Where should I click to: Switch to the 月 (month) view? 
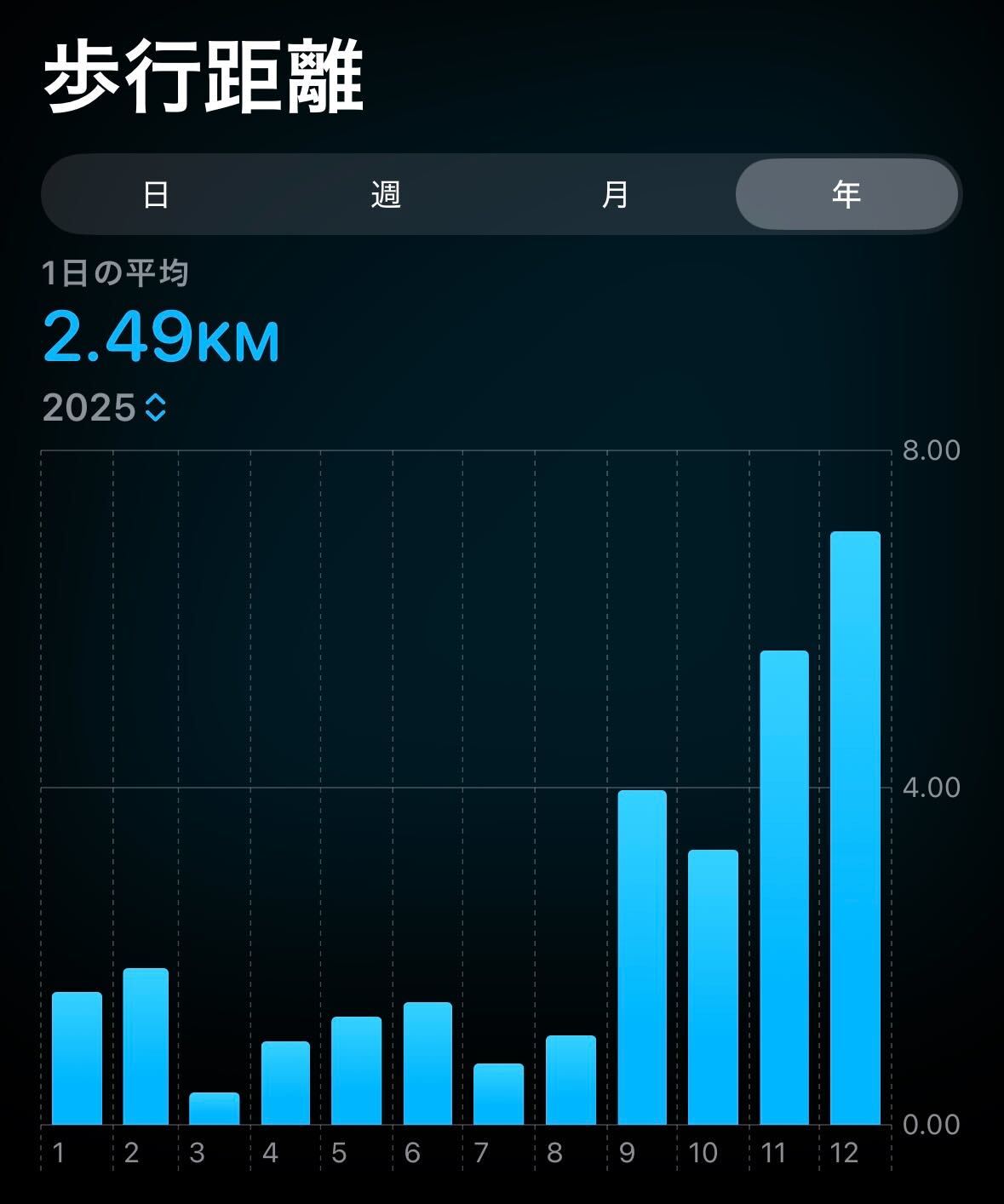pos(616,195)
